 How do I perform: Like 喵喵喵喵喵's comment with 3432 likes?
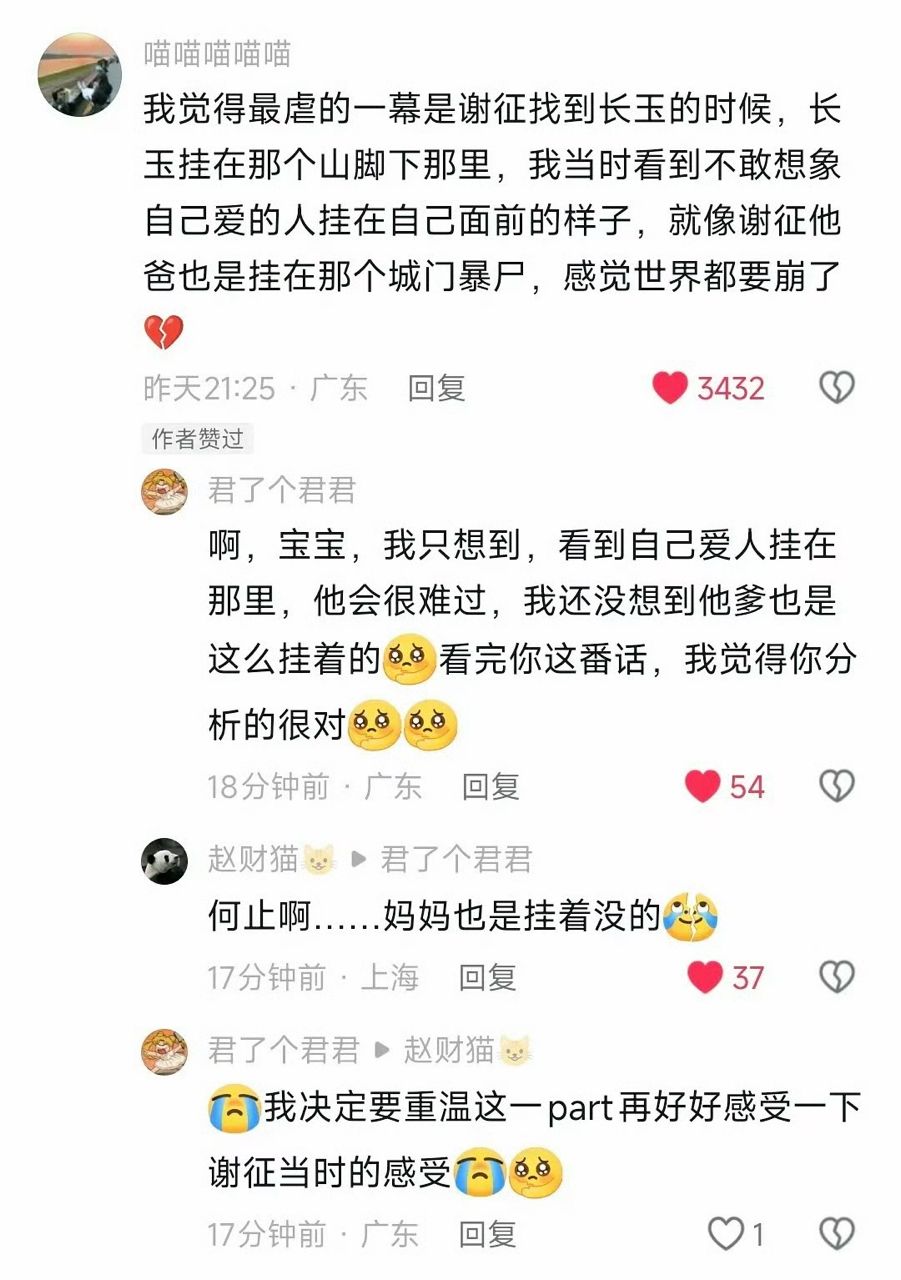tap(671, 388)
